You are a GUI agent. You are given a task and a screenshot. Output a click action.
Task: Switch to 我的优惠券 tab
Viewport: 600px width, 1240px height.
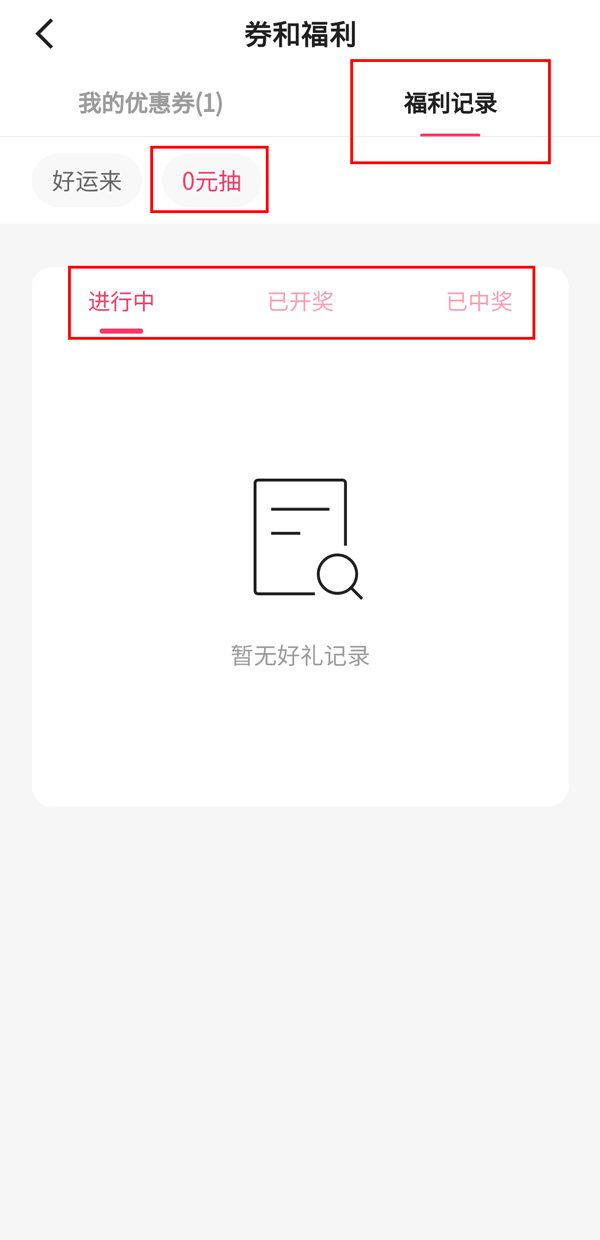(150, 103)
